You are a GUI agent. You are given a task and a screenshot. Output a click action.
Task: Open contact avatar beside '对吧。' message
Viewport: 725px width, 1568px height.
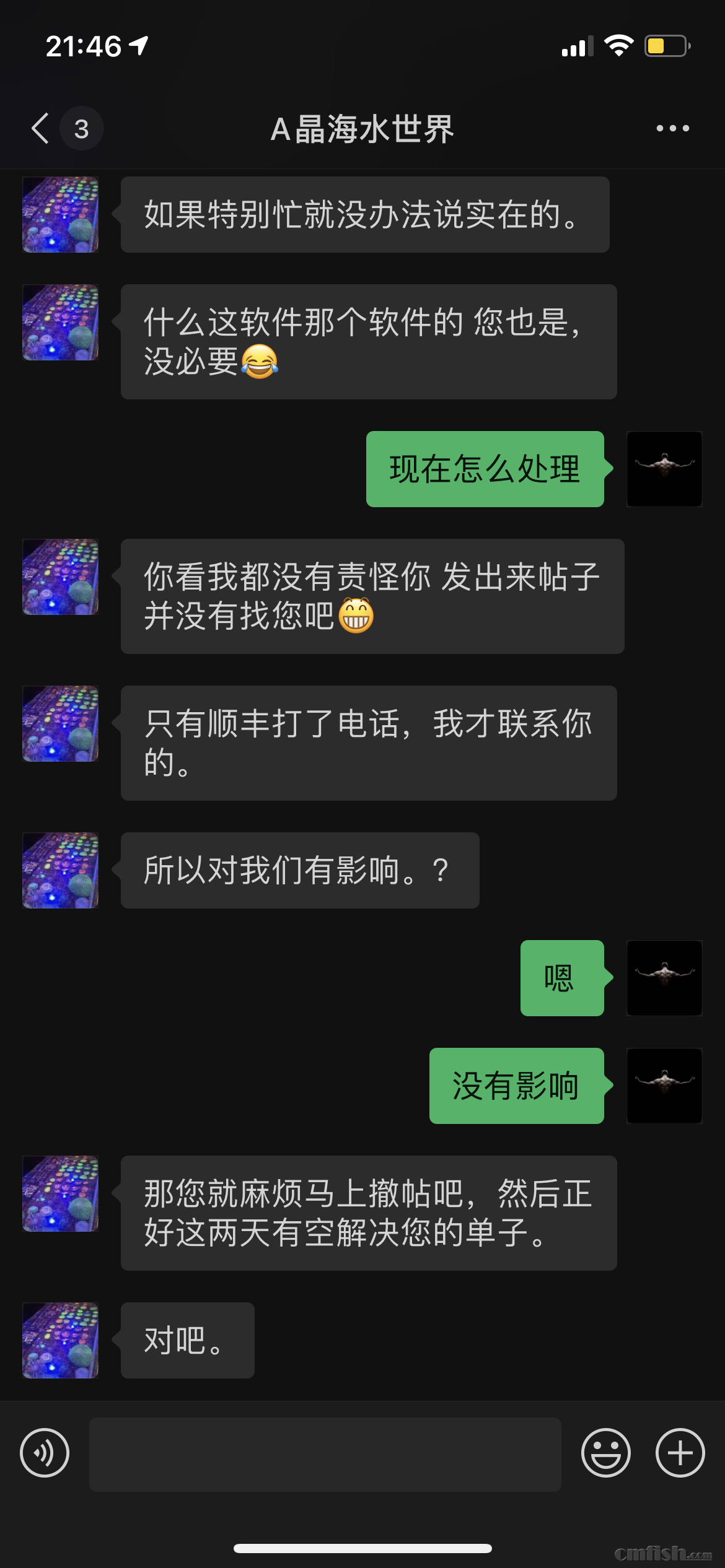(61, 1340)
